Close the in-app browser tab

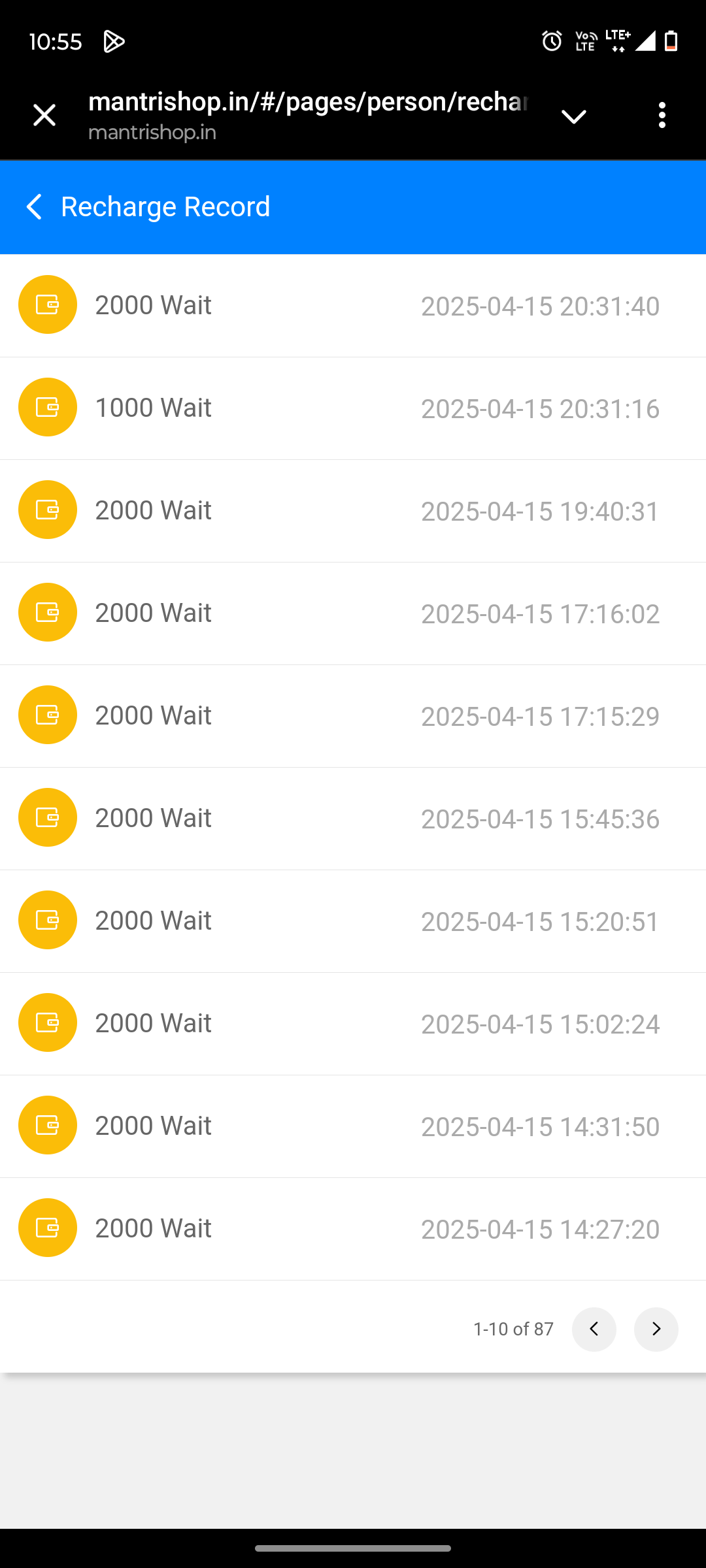coord(44,116)
